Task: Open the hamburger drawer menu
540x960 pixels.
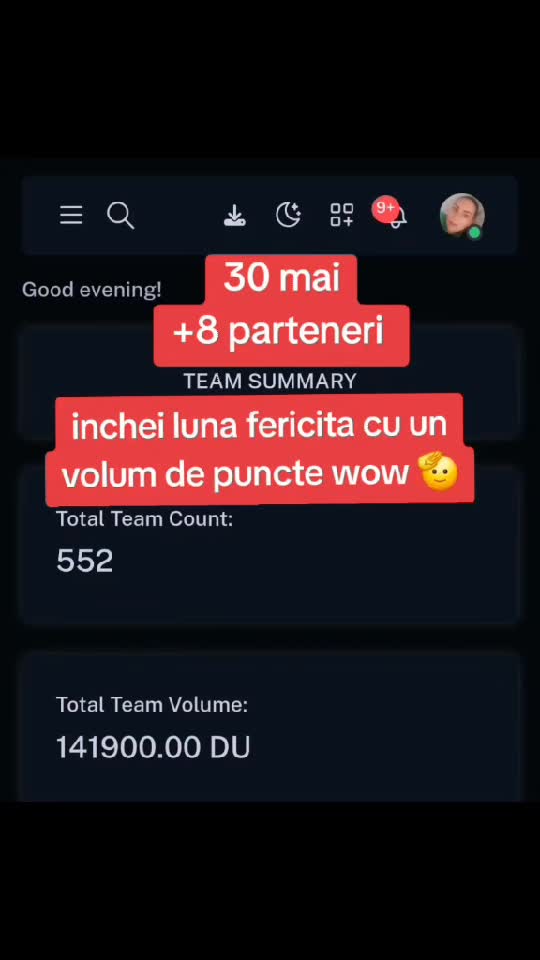Action: click(71, 215)
